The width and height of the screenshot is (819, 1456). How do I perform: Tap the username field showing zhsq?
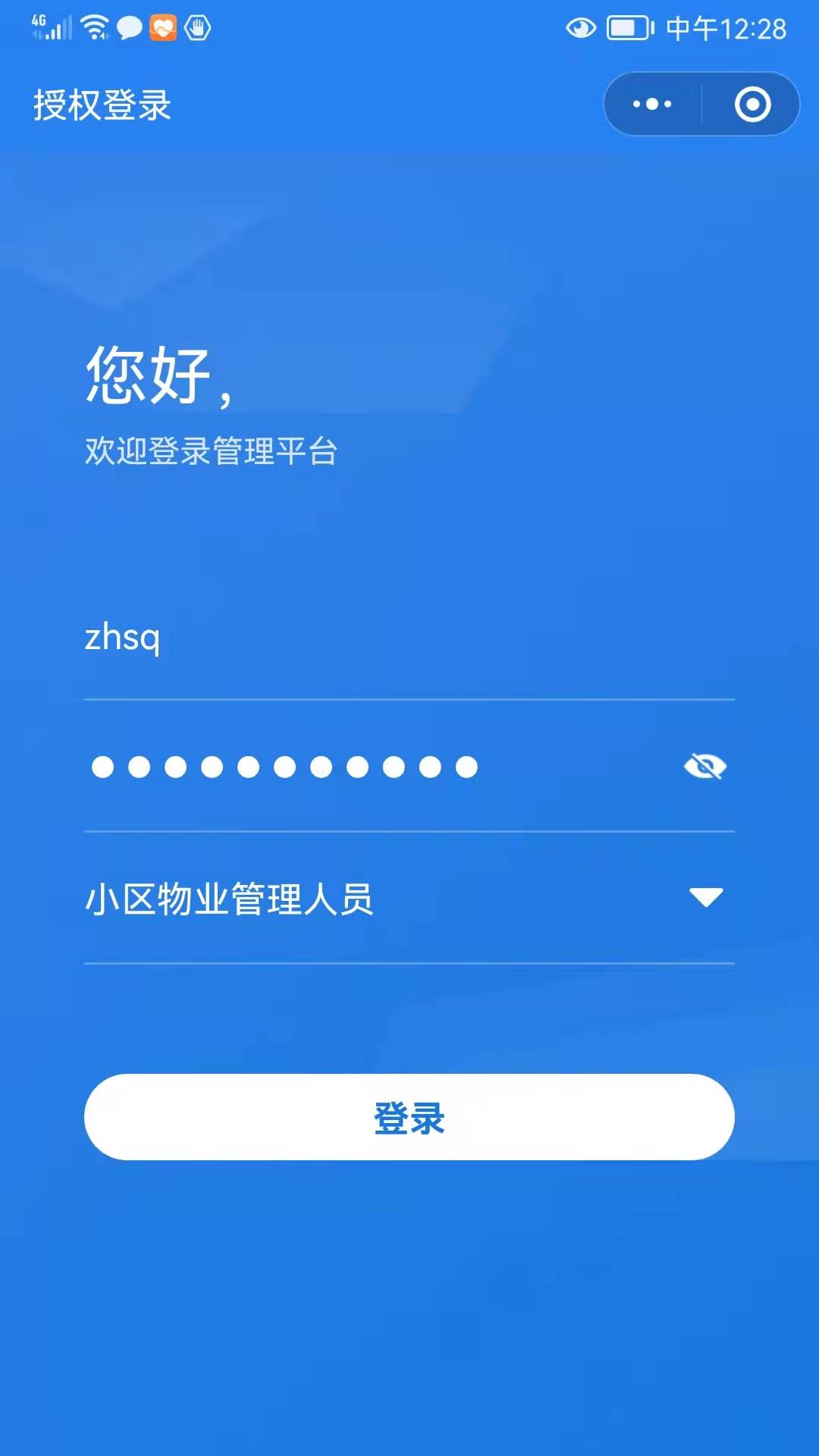(x=379, y=638)
